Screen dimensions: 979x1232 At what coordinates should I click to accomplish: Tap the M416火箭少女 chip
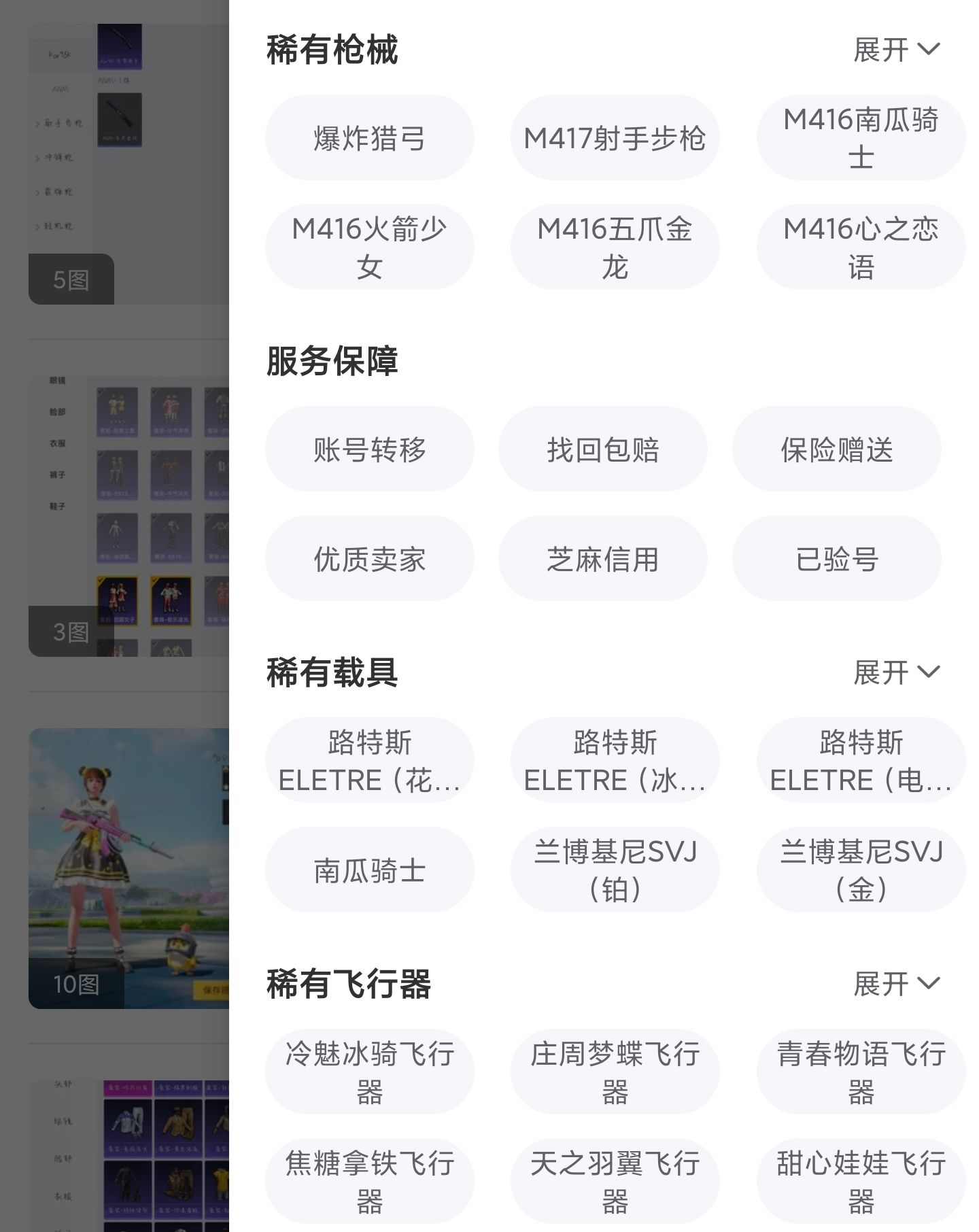(369, 247)
